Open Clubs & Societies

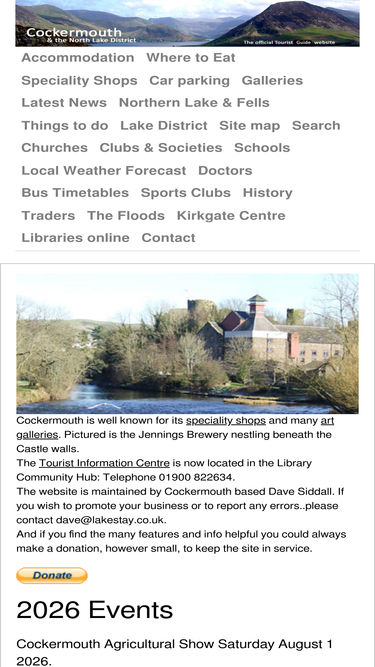coord(161,148)
